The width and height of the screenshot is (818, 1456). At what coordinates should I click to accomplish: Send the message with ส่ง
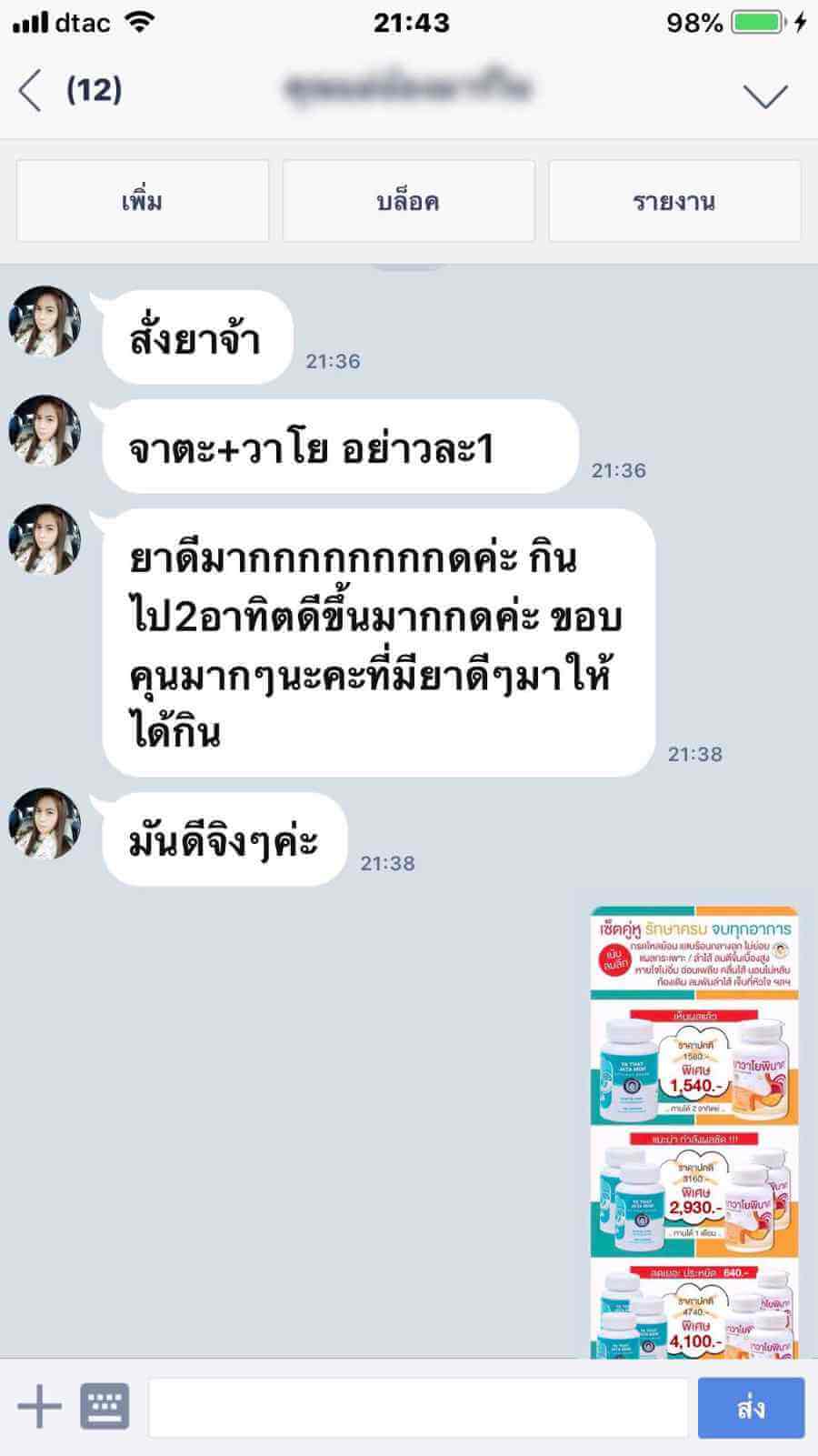point(750,1408)
